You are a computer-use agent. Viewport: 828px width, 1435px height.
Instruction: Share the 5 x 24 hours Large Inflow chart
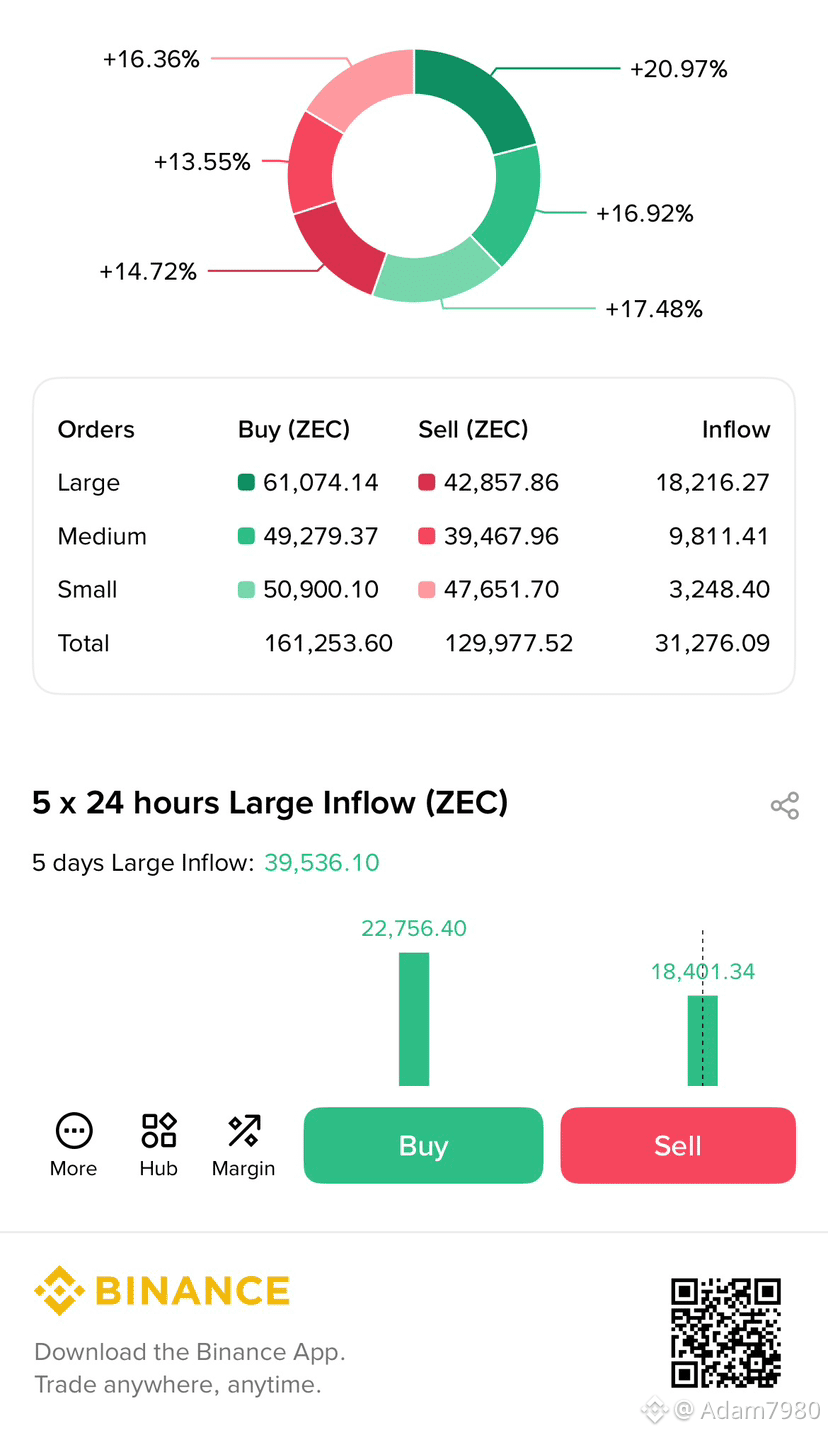[784, 806]
